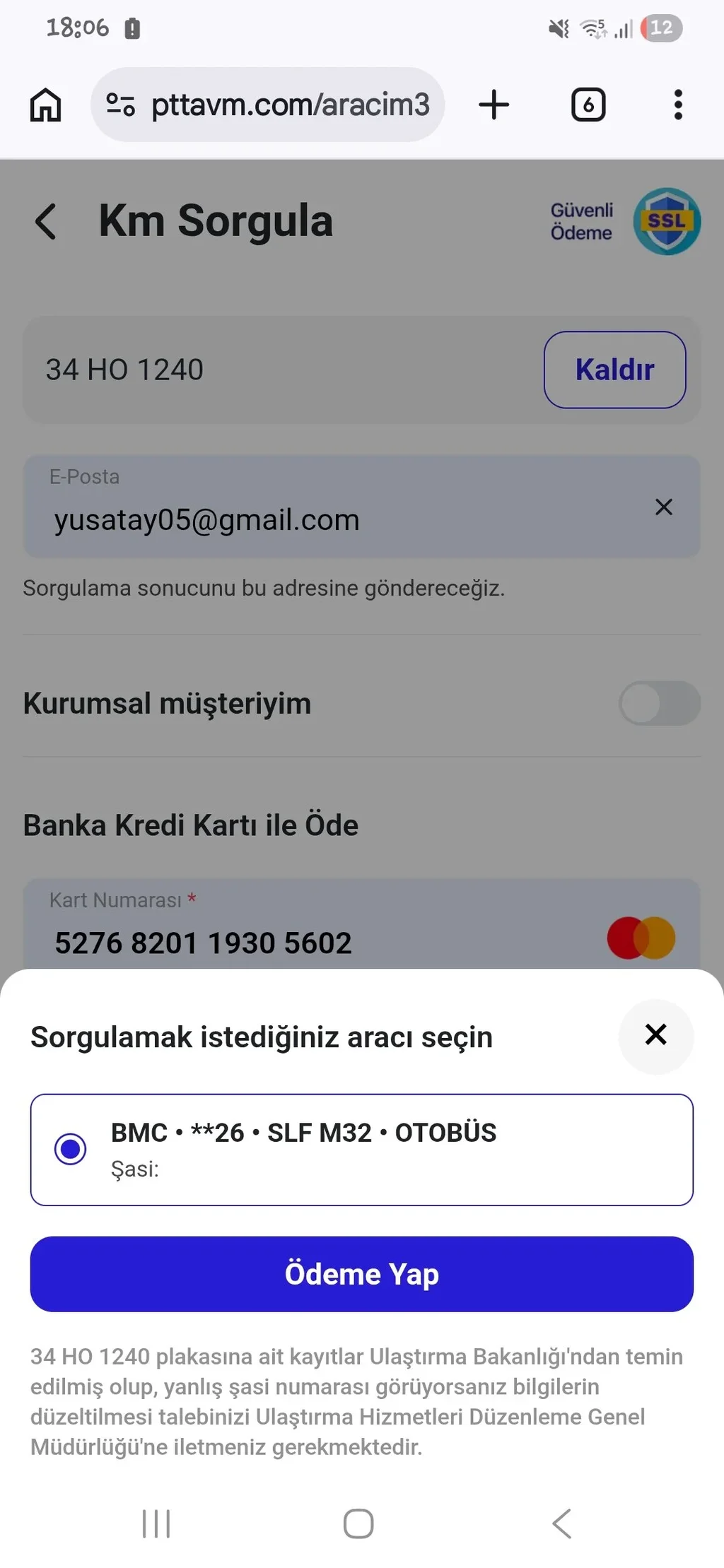Open the tab switcher showing 6 tabs
Viewport: 724px width, 1568px height.
point(589,104)
